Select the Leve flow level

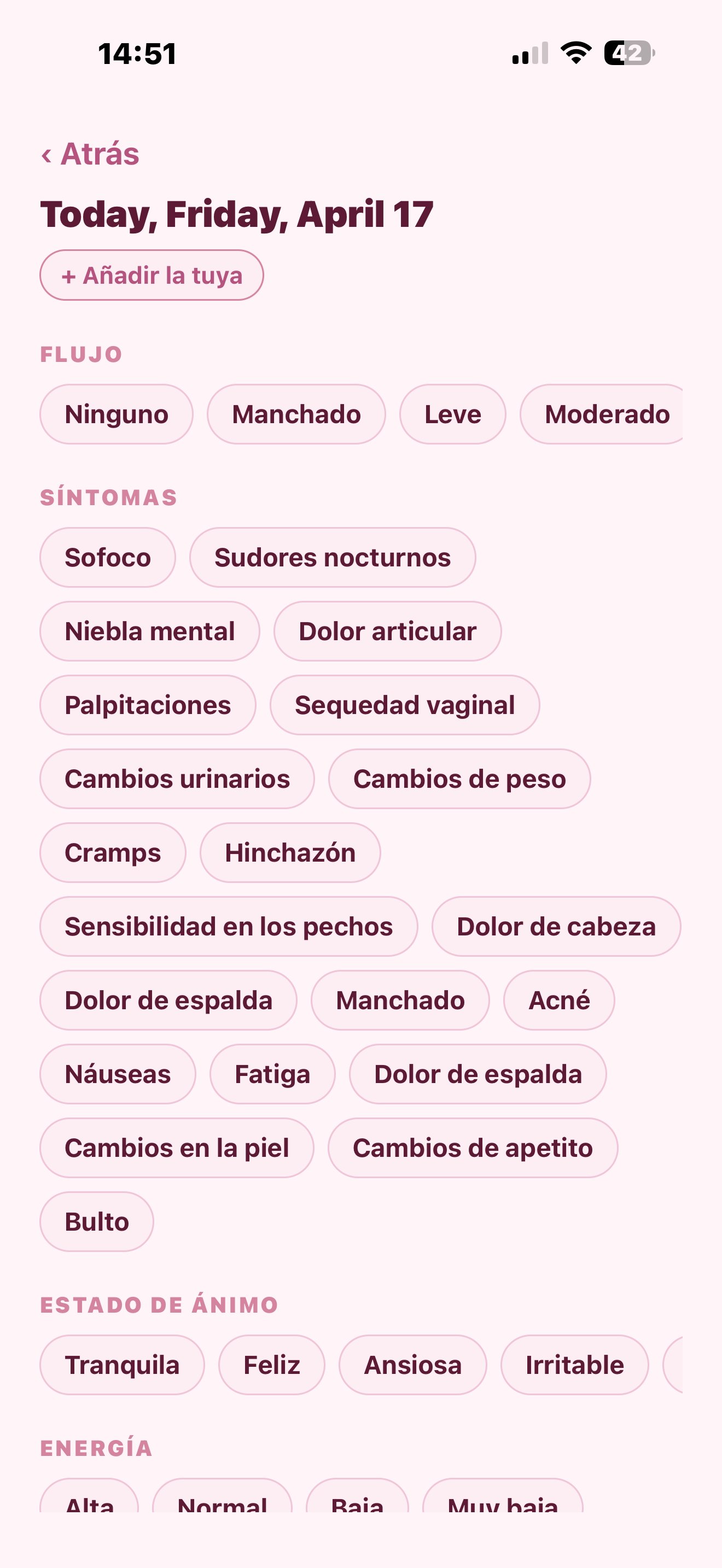[x=453, y=414]
